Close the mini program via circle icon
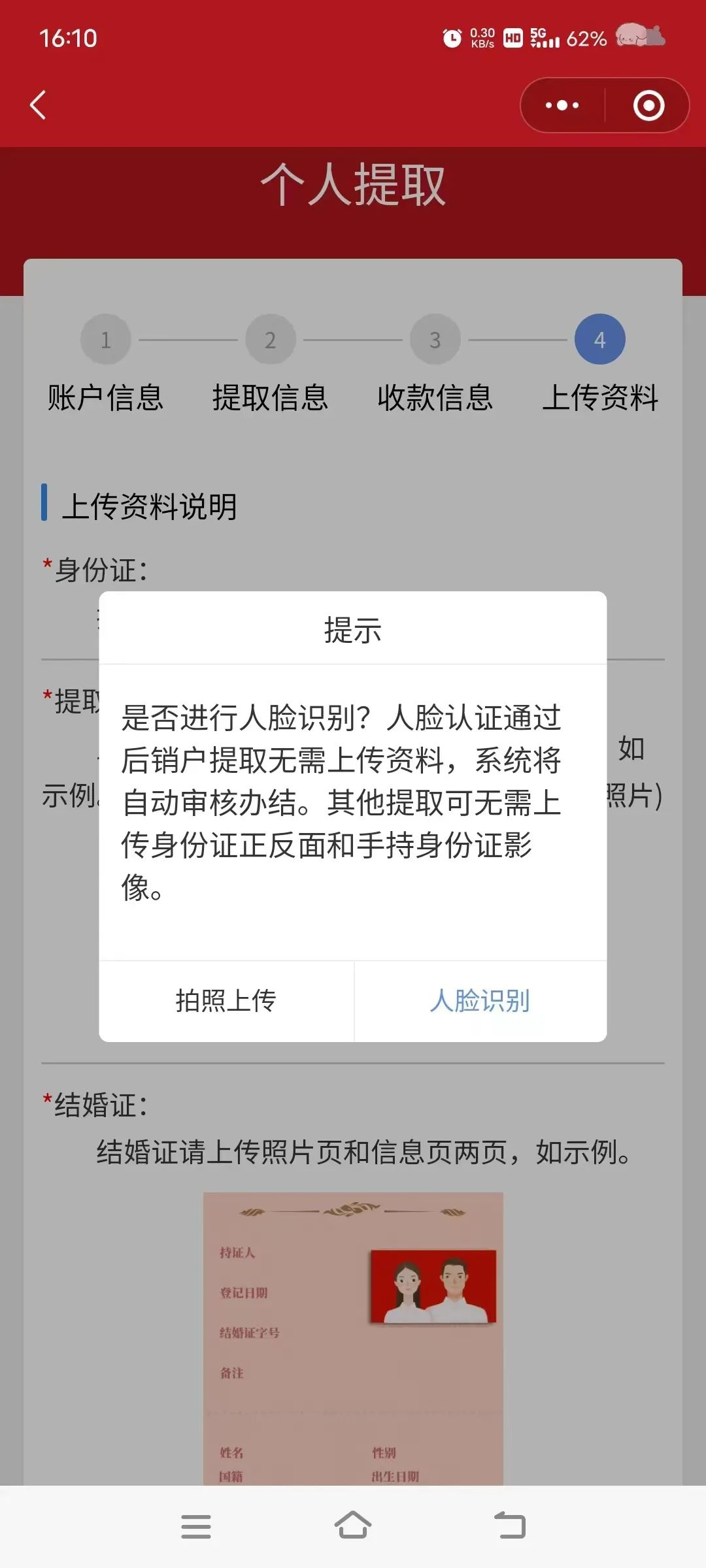Screen dimensions: 706x1568 pos(648,105)
